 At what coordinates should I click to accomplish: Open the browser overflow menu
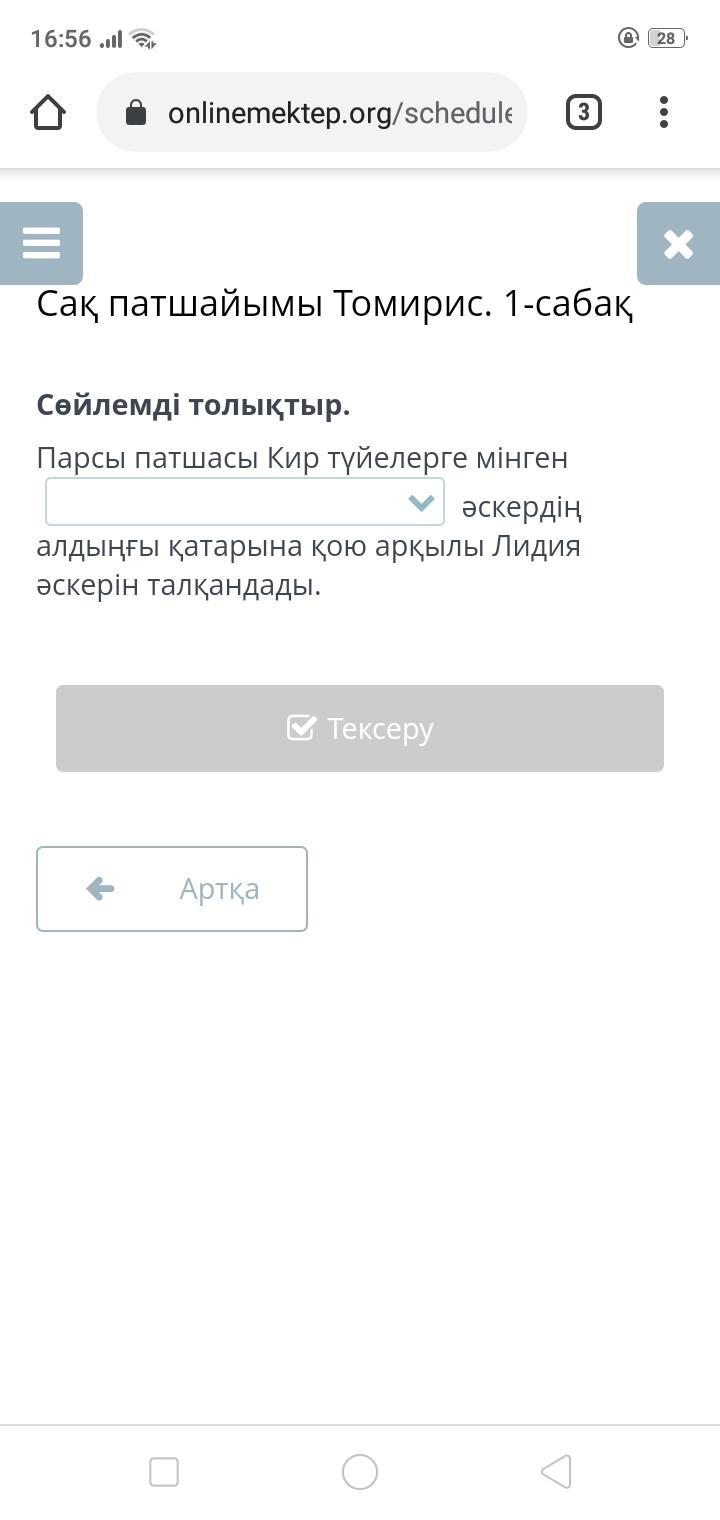pos(663,112)
